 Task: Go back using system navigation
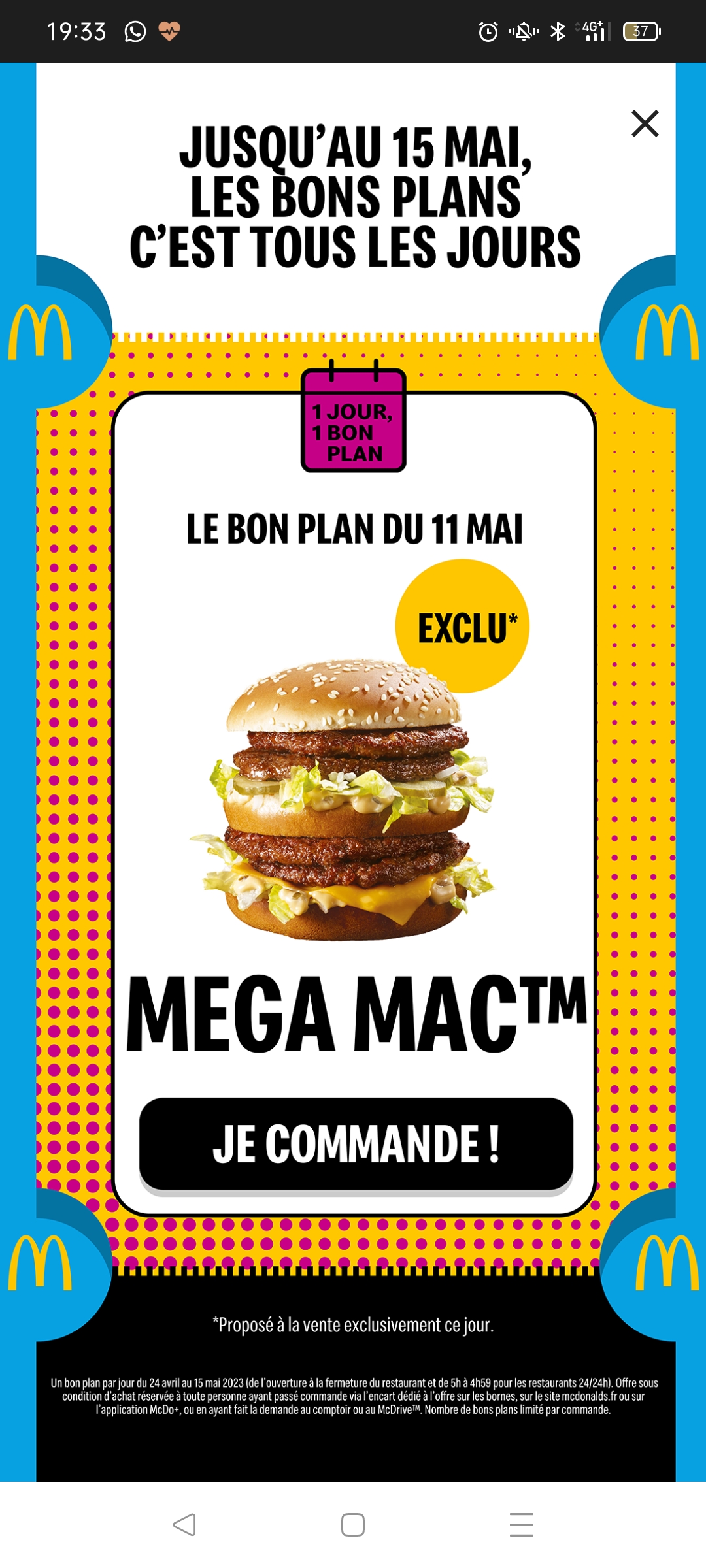184,1525
